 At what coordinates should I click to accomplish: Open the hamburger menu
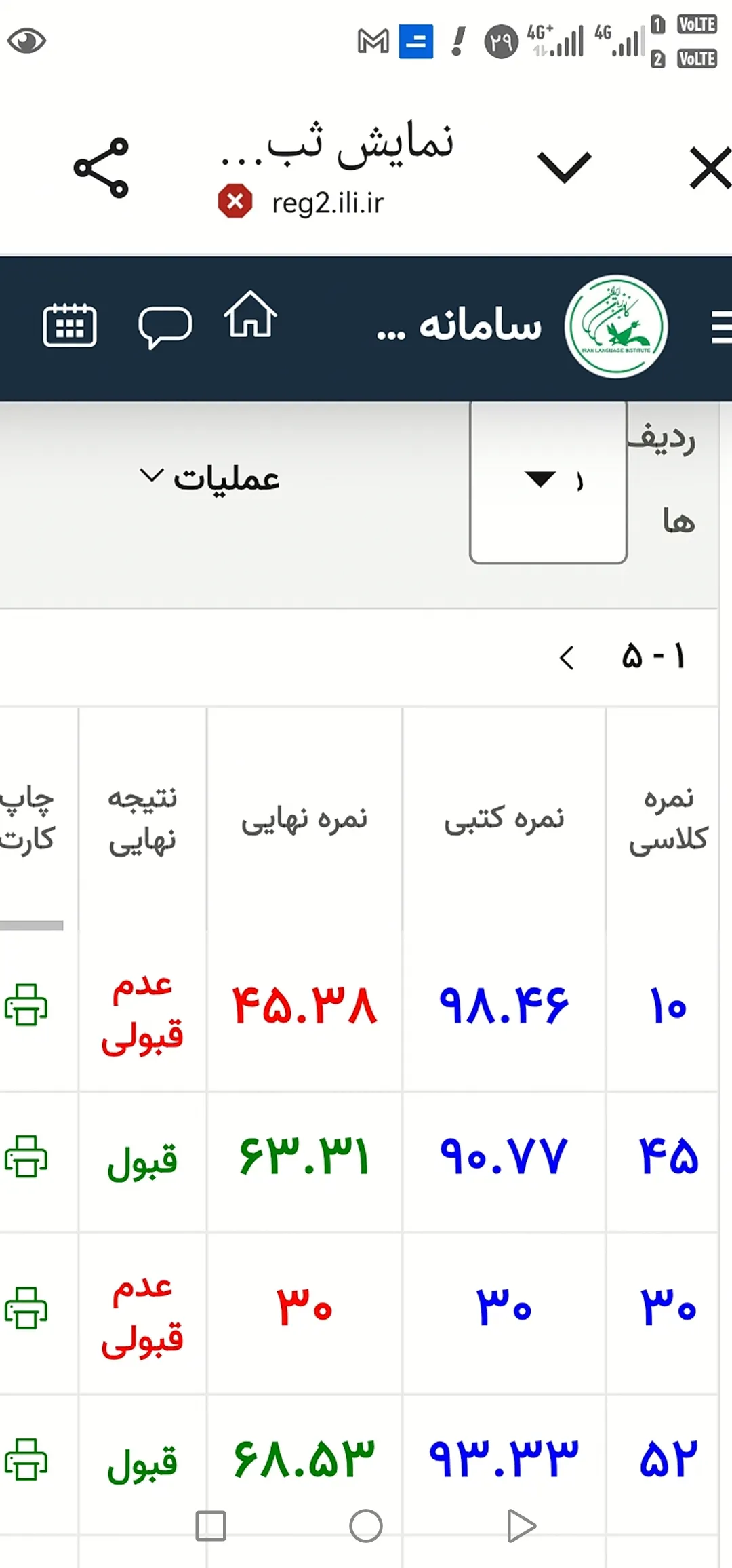pyautogui.click(x=720, y=327)
